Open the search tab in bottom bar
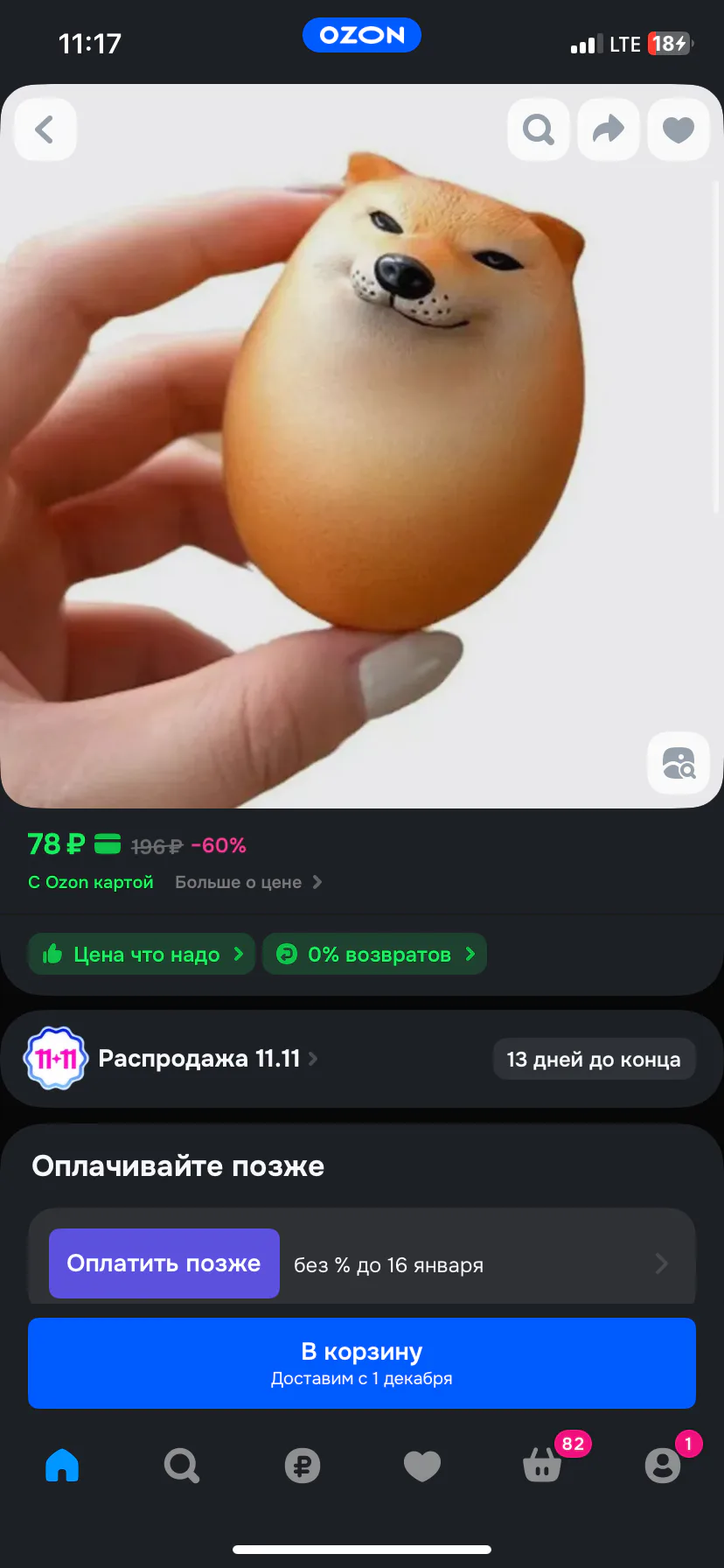This screenshot has width=724, height=1568. tap(182, 1465)
